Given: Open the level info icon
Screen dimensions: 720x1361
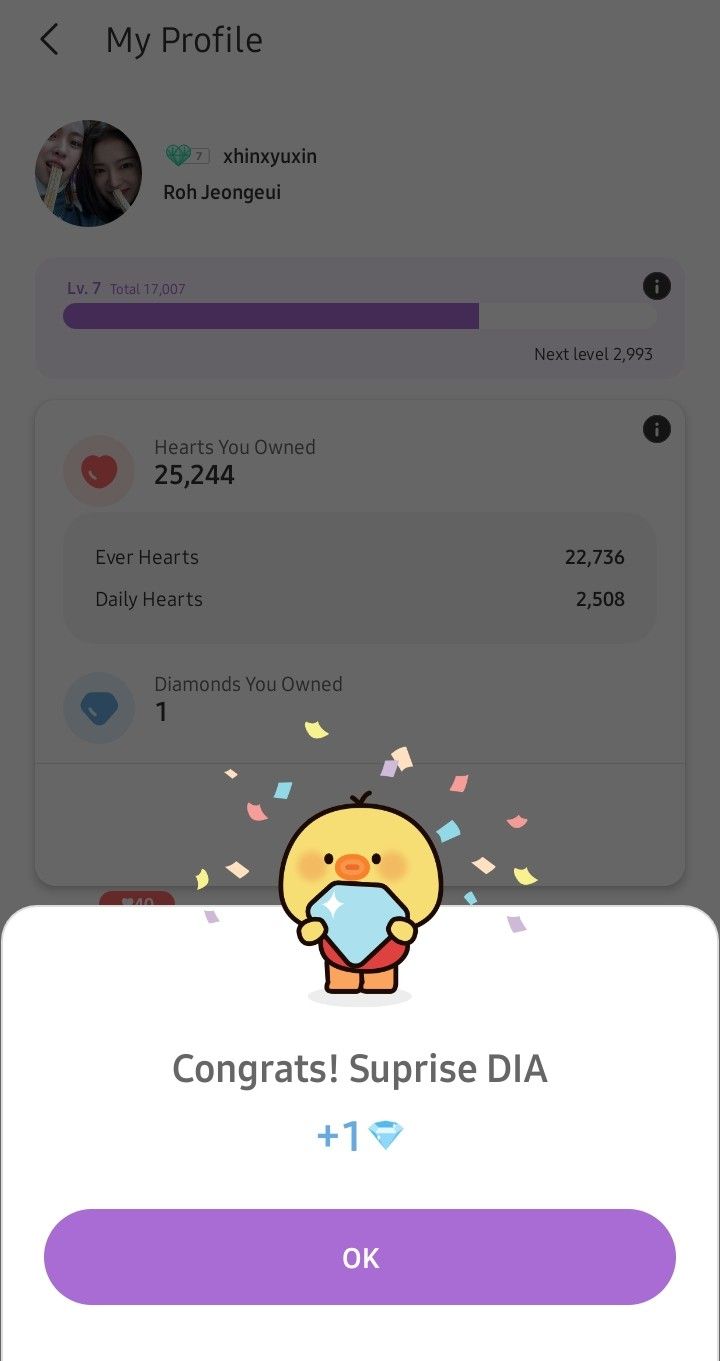Looking at the screenshot, I should click(656, 287).
